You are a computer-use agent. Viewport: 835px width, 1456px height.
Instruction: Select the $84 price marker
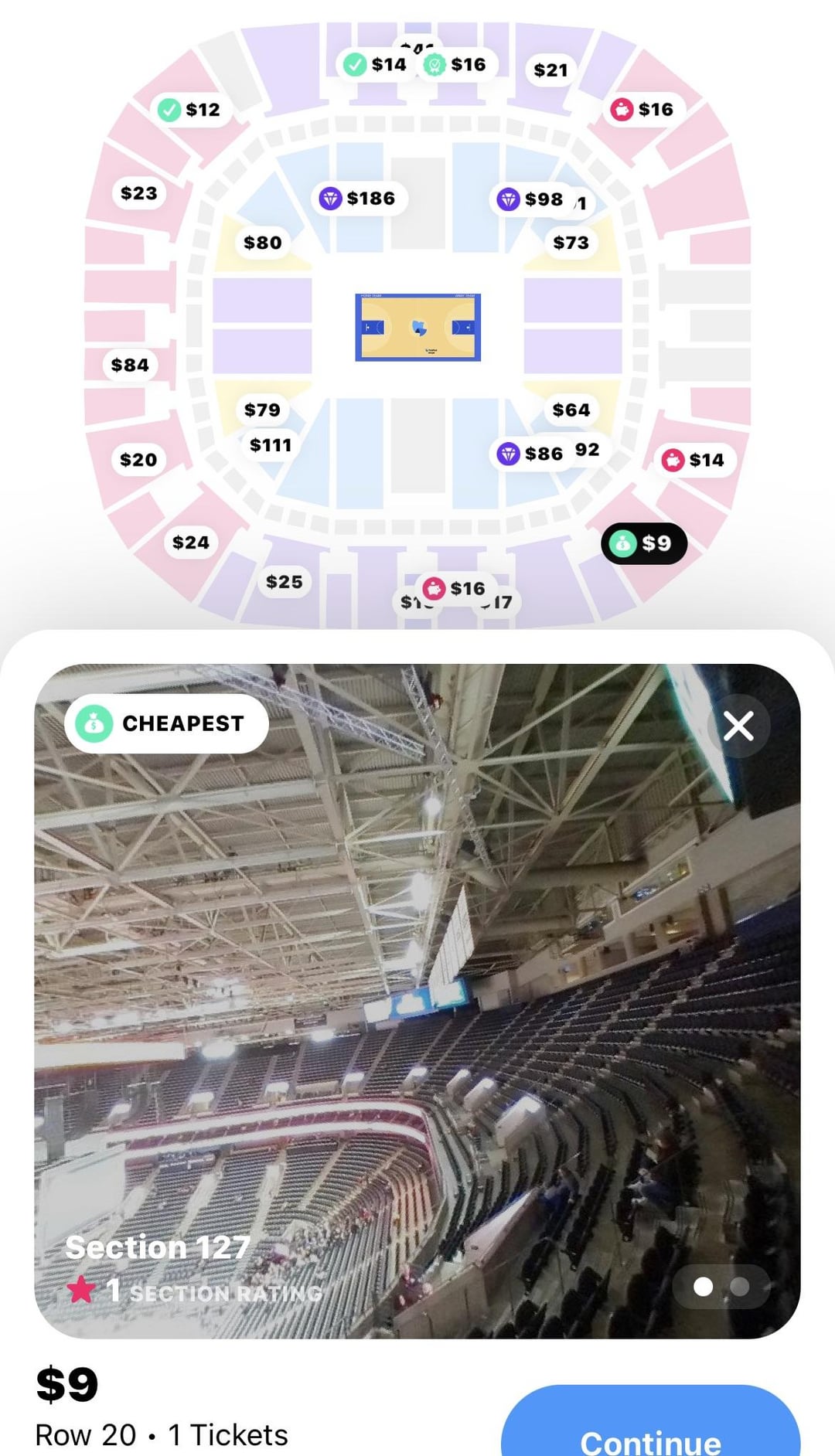tap(130, 365)
